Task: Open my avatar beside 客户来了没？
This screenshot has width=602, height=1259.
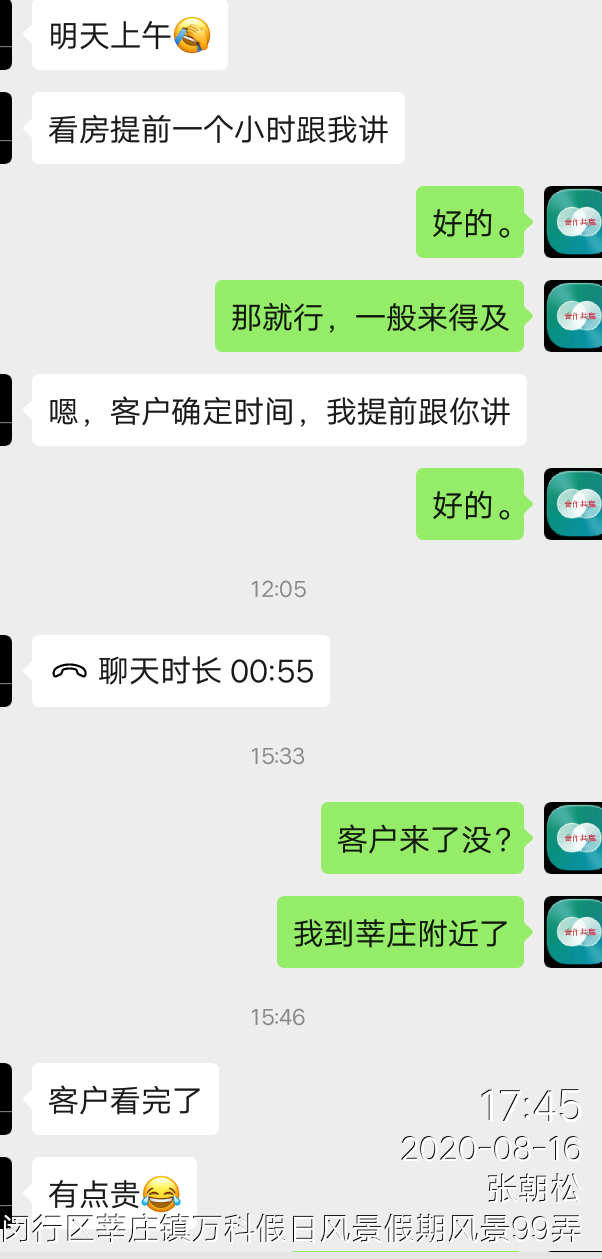Action: pyautogui.click(x=574, y=838)
